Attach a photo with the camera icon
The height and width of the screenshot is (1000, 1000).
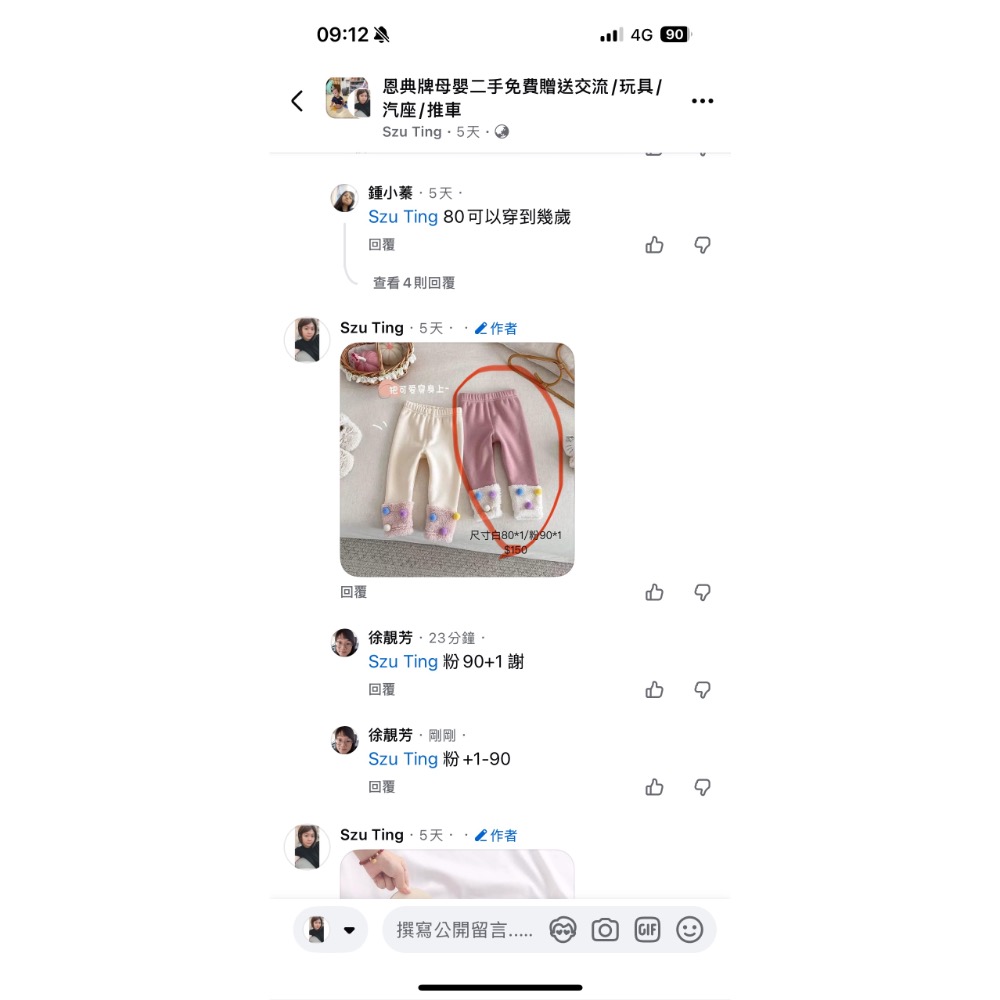click(605, 930)
